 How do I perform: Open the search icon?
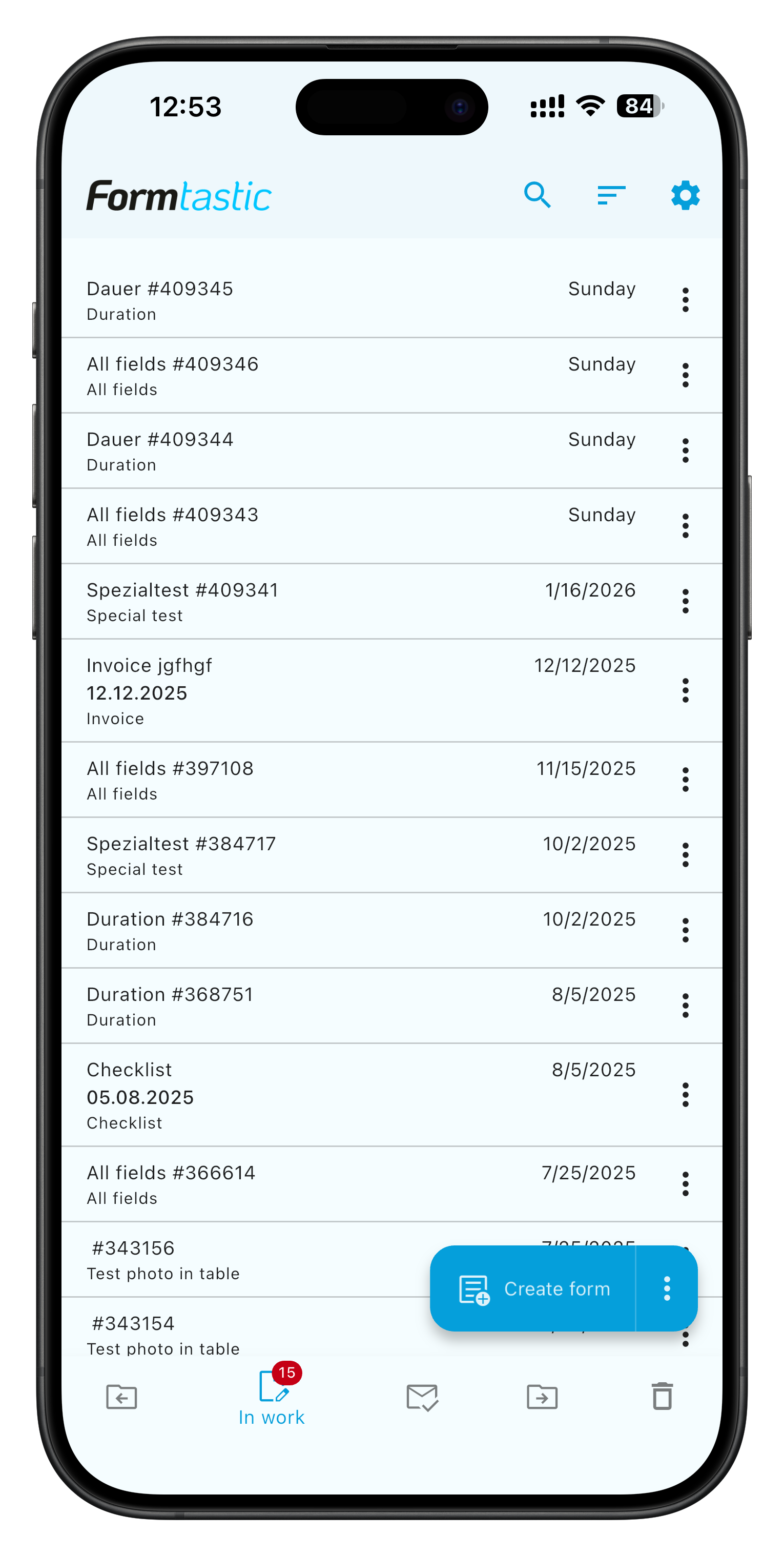coord(538,195)
